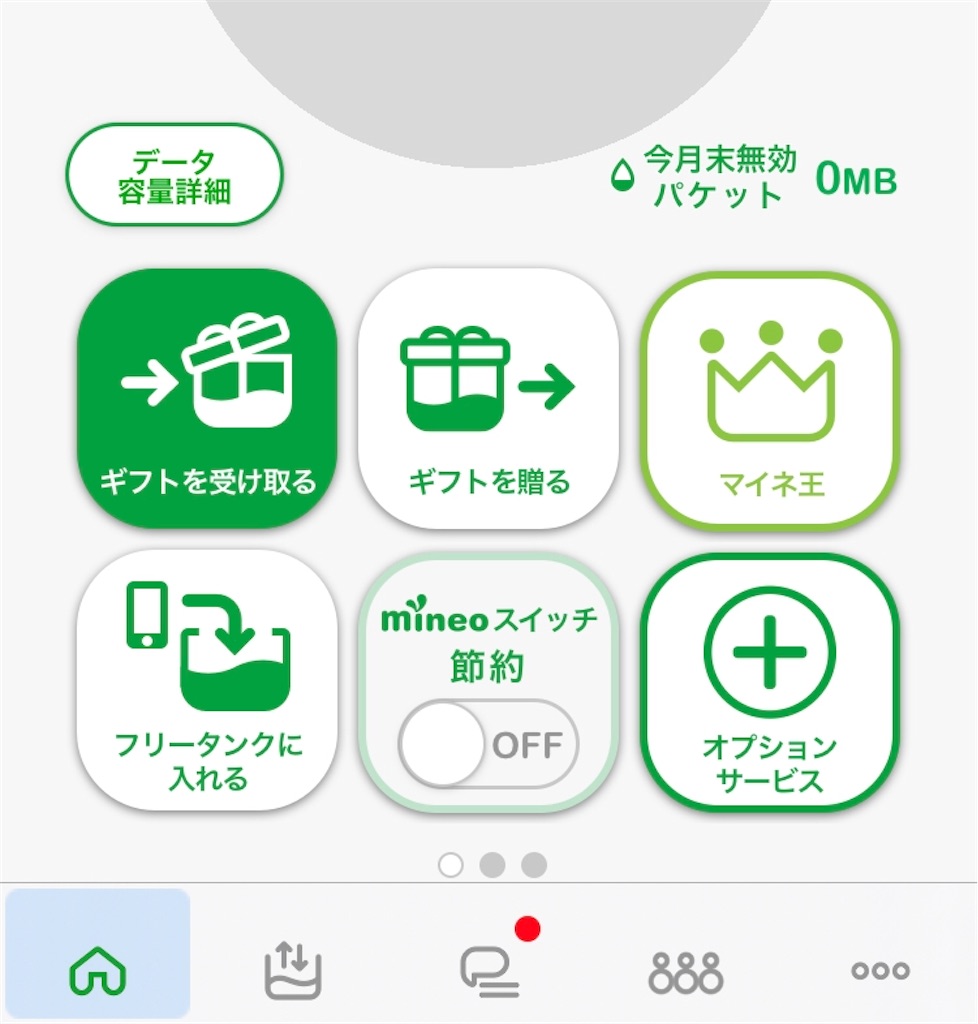The width and height of the screenshot is (978, 1024).
Task: Open the more options ellipsis icon
Action: click(x=880, y=967)
